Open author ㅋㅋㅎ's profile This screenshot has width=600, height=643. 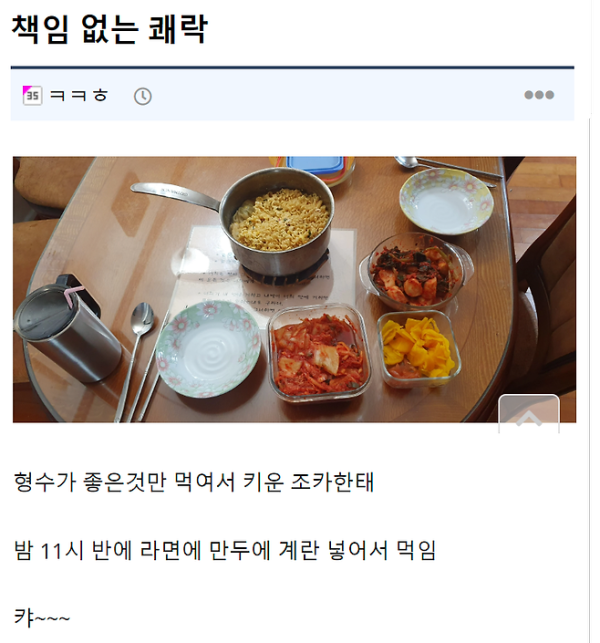tap(78, 96)
